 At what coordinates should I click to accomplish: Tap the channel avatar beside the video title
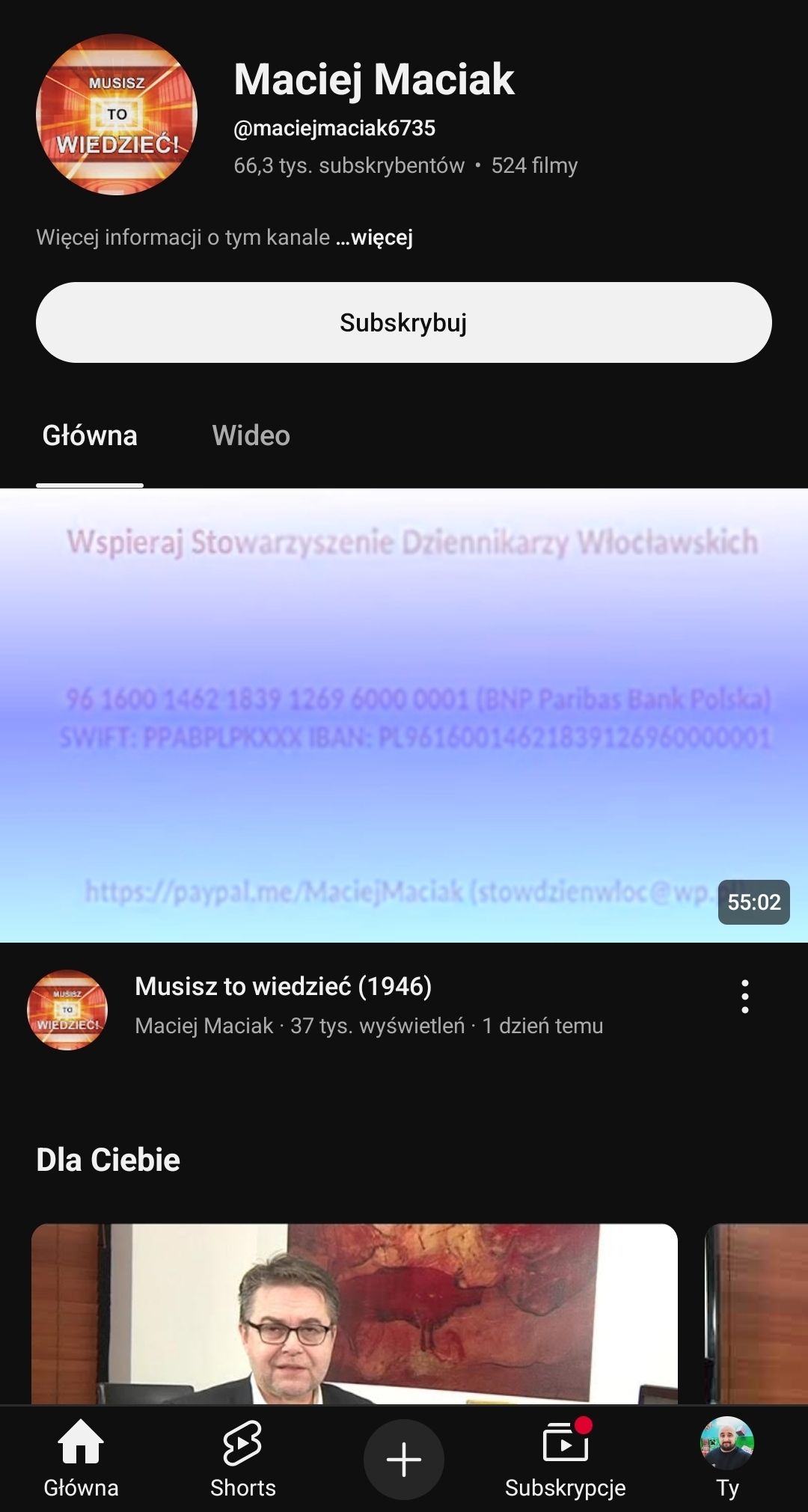(67, 1010)
